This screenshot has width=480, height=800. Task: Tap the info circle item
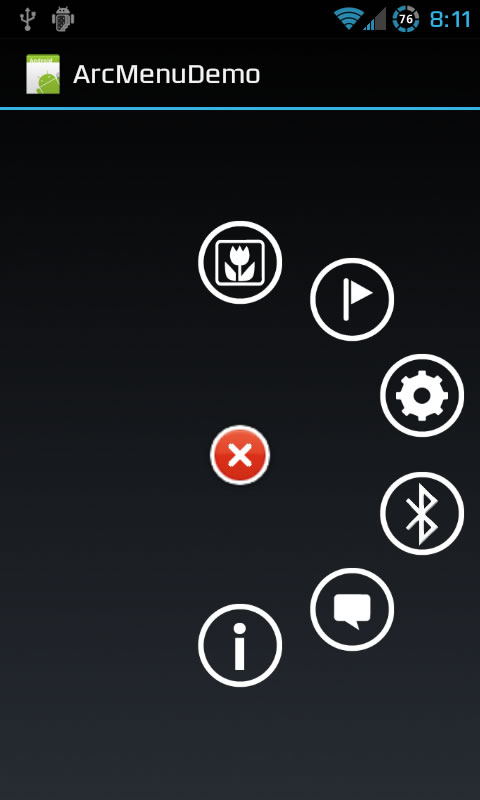pos(240,645)
